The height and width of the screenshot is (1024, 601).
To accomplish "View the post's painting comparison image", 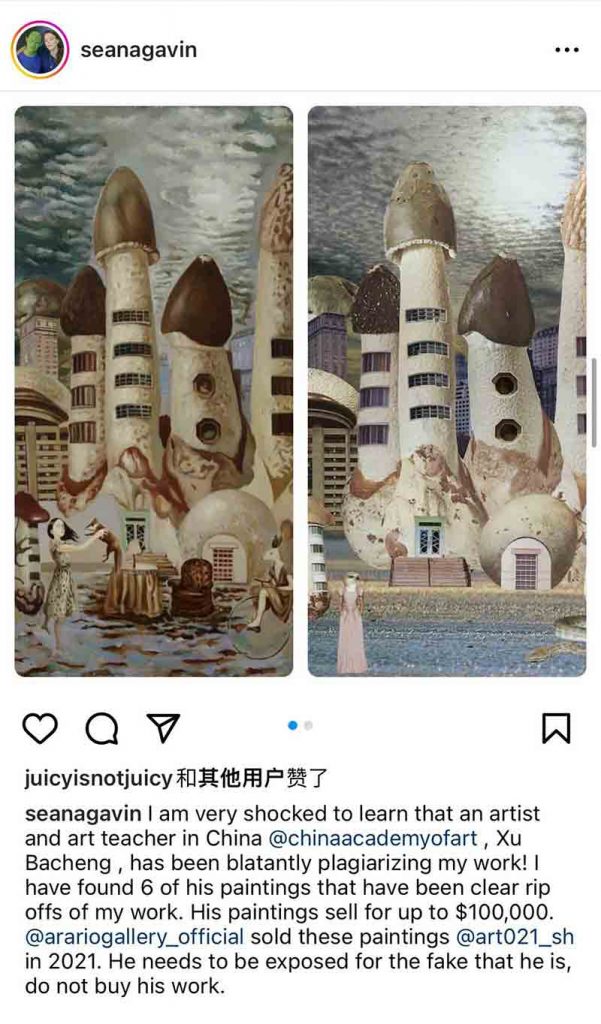I will (x=300, y=392).
